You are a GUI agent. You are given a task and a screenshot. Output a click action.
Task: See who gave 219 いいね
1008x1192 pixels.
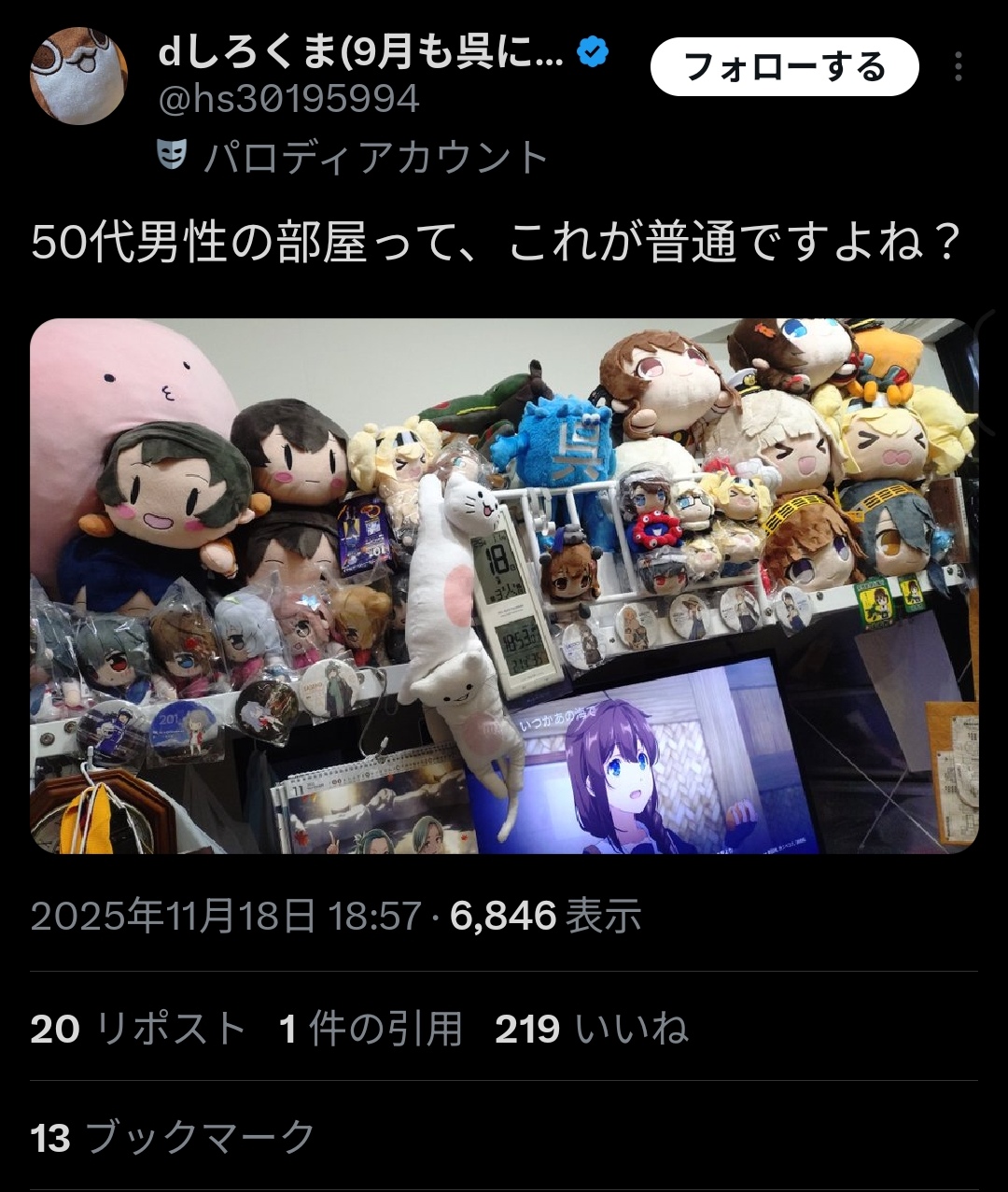[591, 1029]
